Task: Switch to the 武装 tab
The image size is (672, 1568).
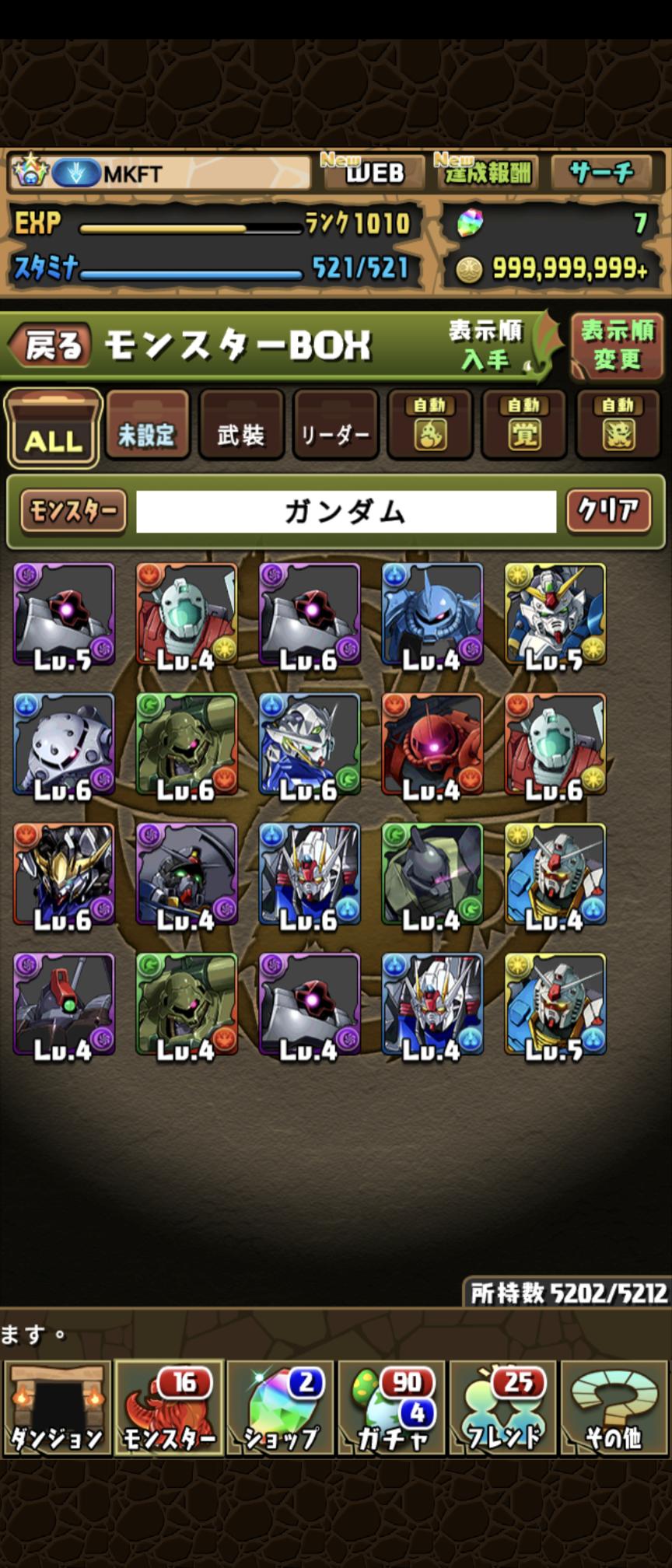Action: coord(241,430)
